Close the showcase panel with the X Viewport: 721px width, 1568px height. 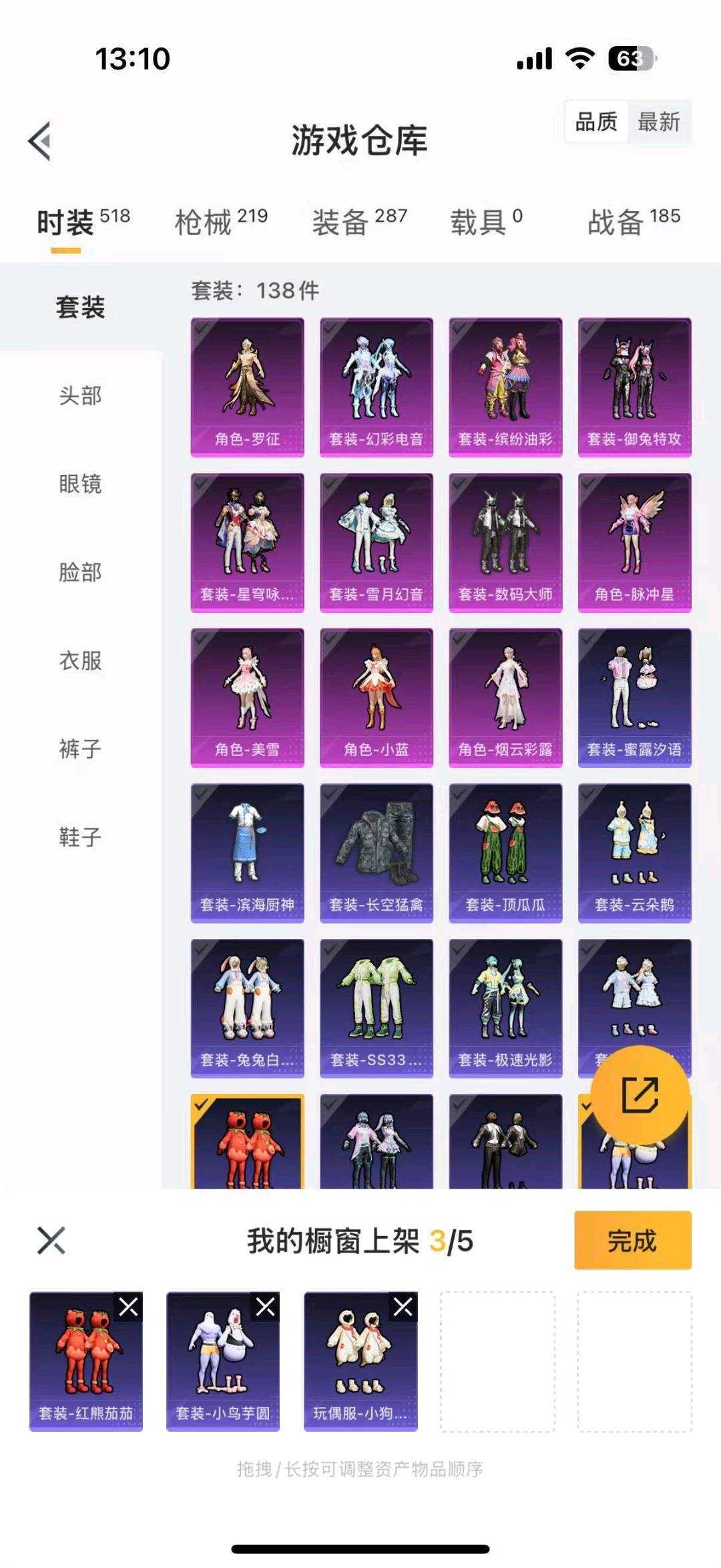pyautogui.click(x=51, y=1241)
